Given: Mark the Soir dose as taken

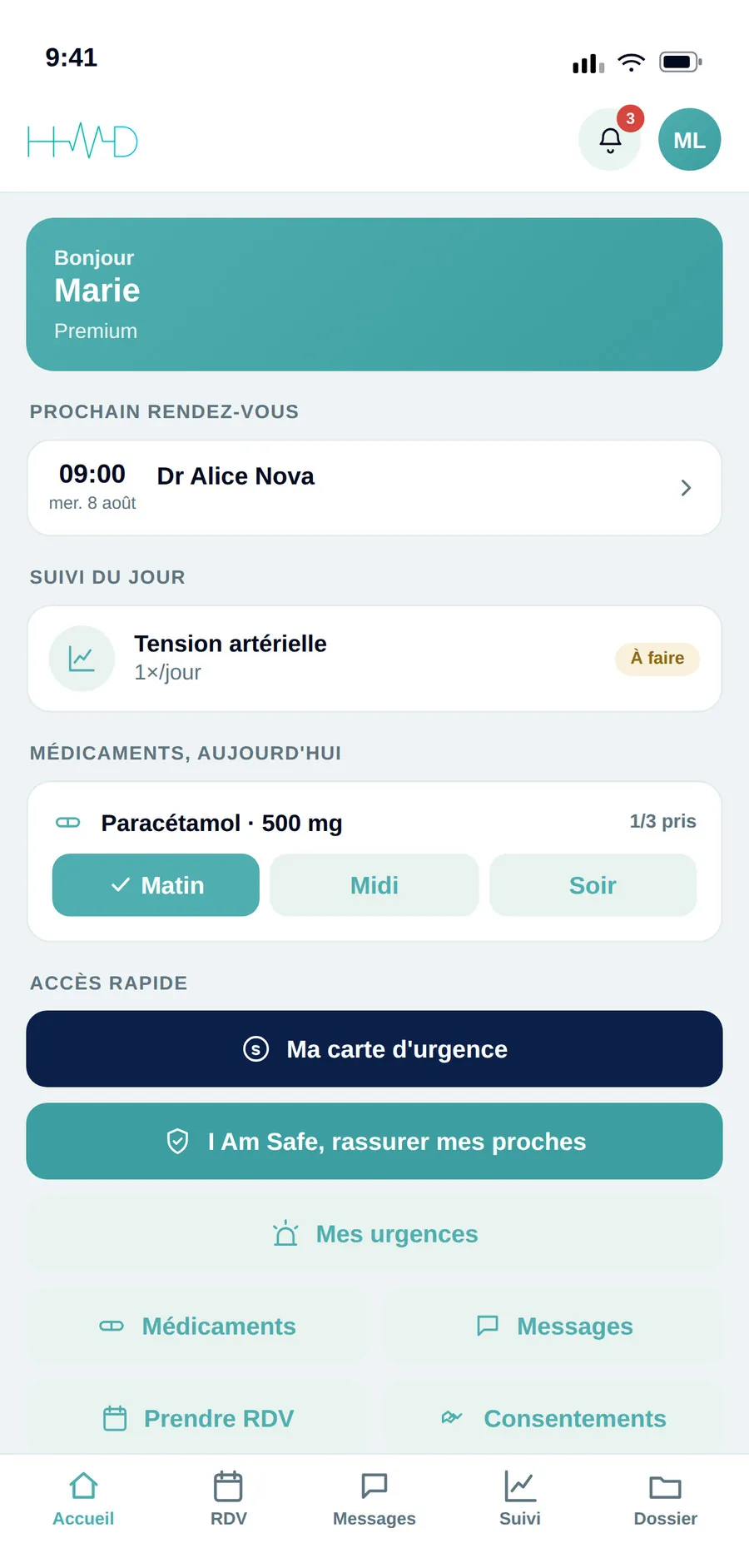Looking at the screenshot, I should coord(593,885).
